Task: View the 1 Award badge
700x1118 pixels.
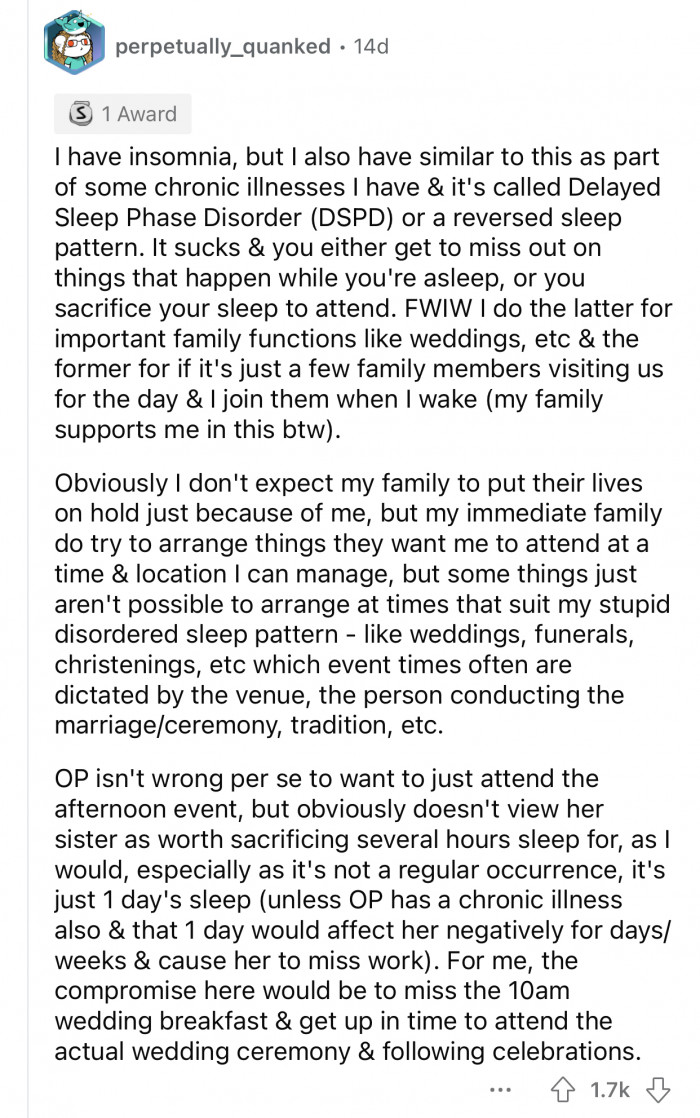Action: [x=122, y=114]
